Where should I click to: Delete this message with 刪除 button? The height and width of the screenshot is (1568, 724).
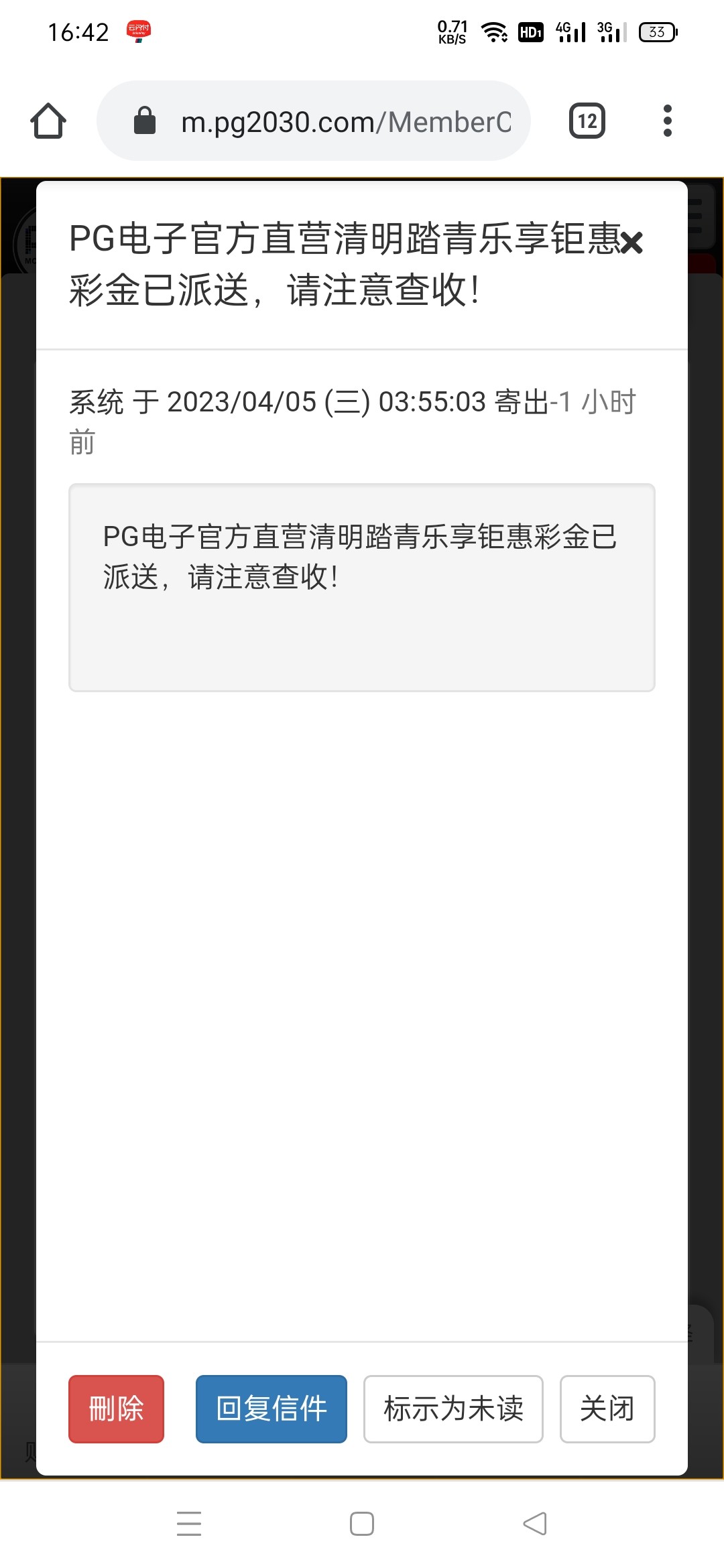tap(116, 1409)
